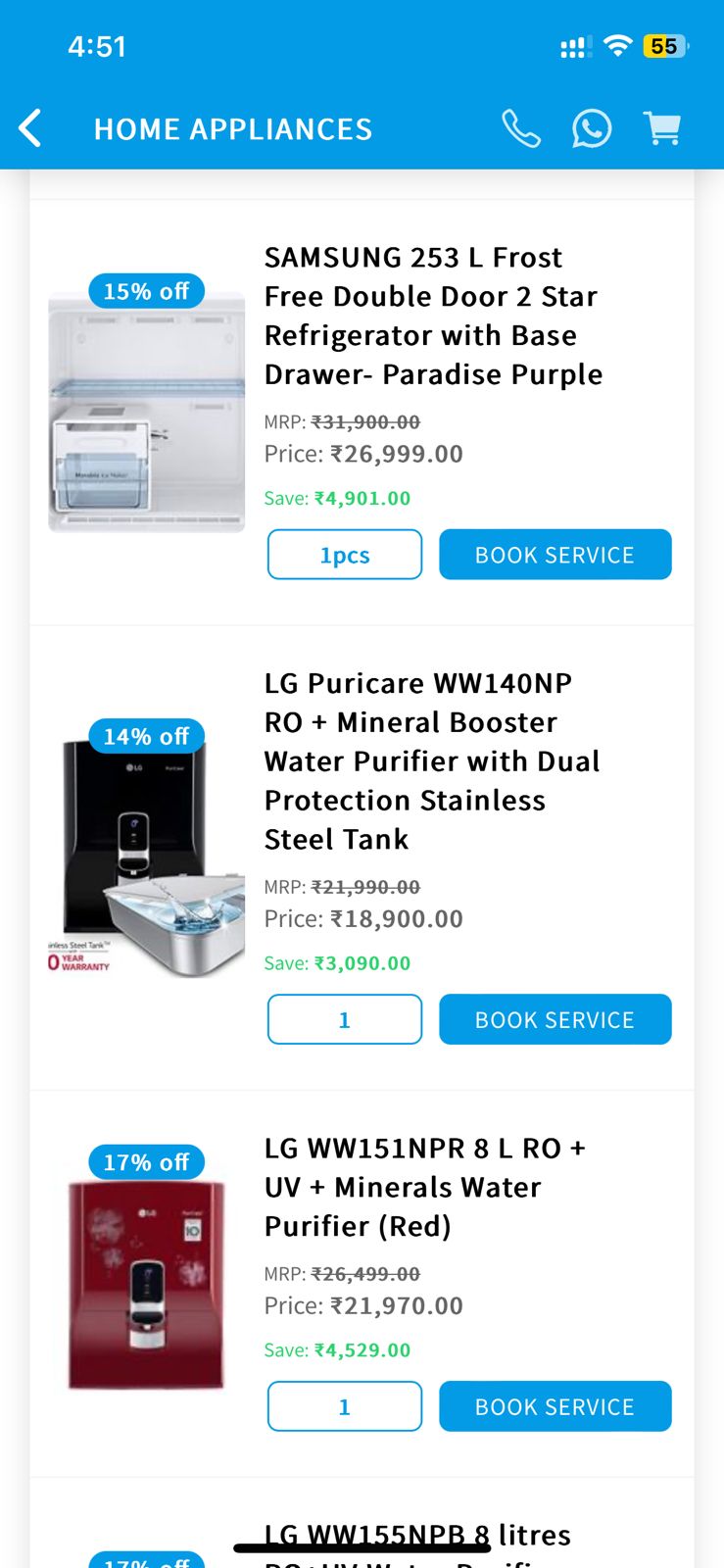This screenshot has height=1568, width=724.
Task: Book service for the Samsung 253 L refrigerator
Action: point(555,555)
